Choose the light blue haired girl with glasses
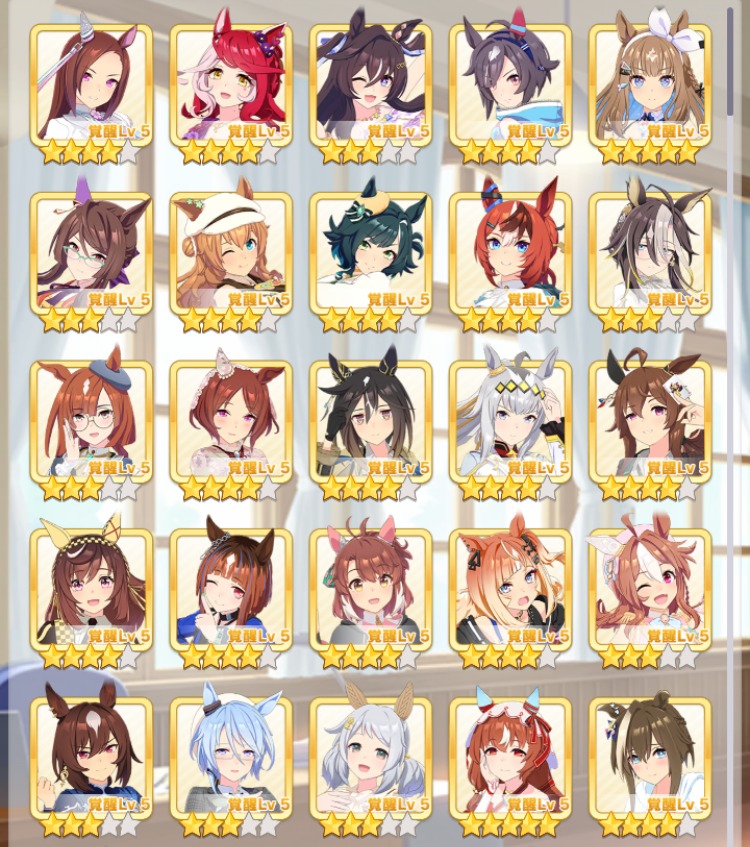 pyautogui.click(x=231, y=756)
